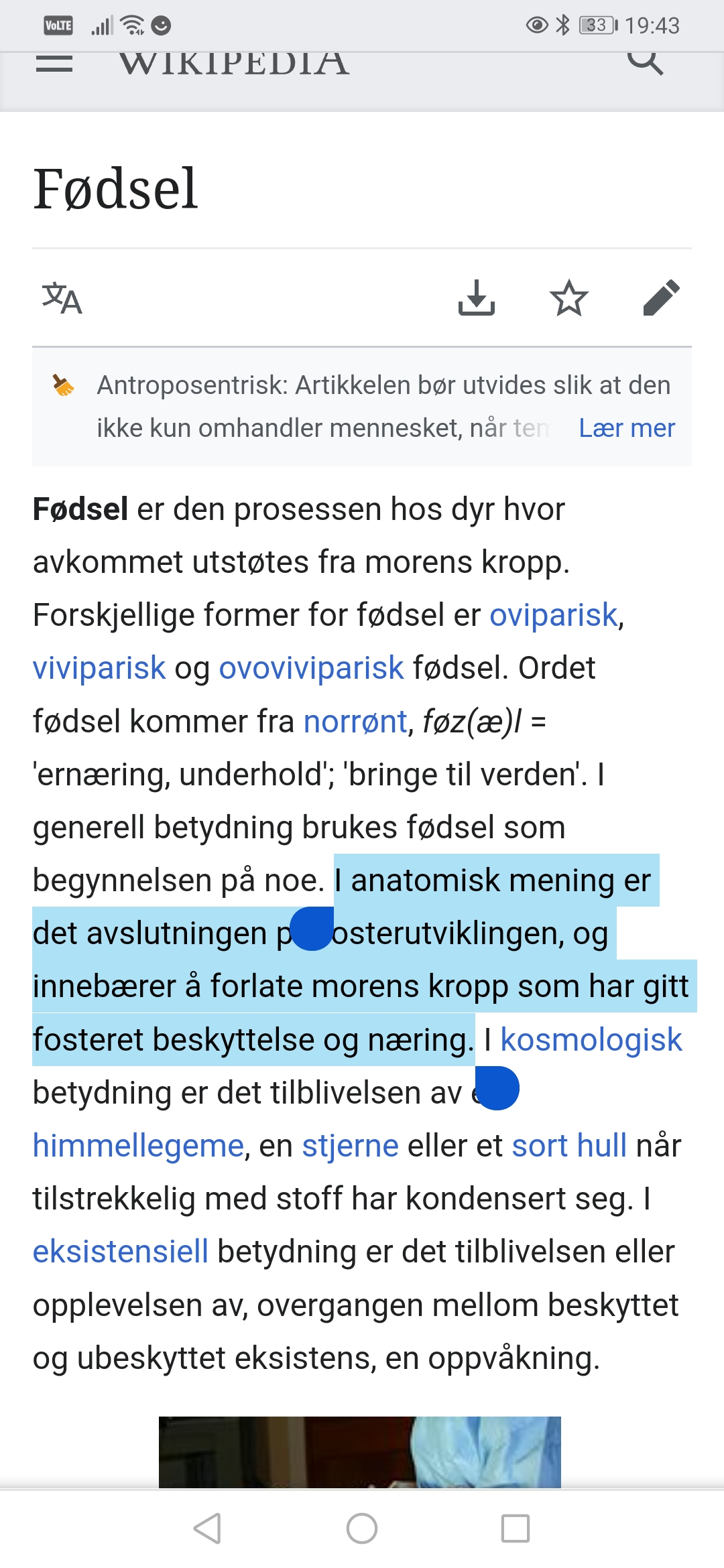Follow the stjerne link
This screenshot has height=1568, width=724.
tap(350, 1145)
